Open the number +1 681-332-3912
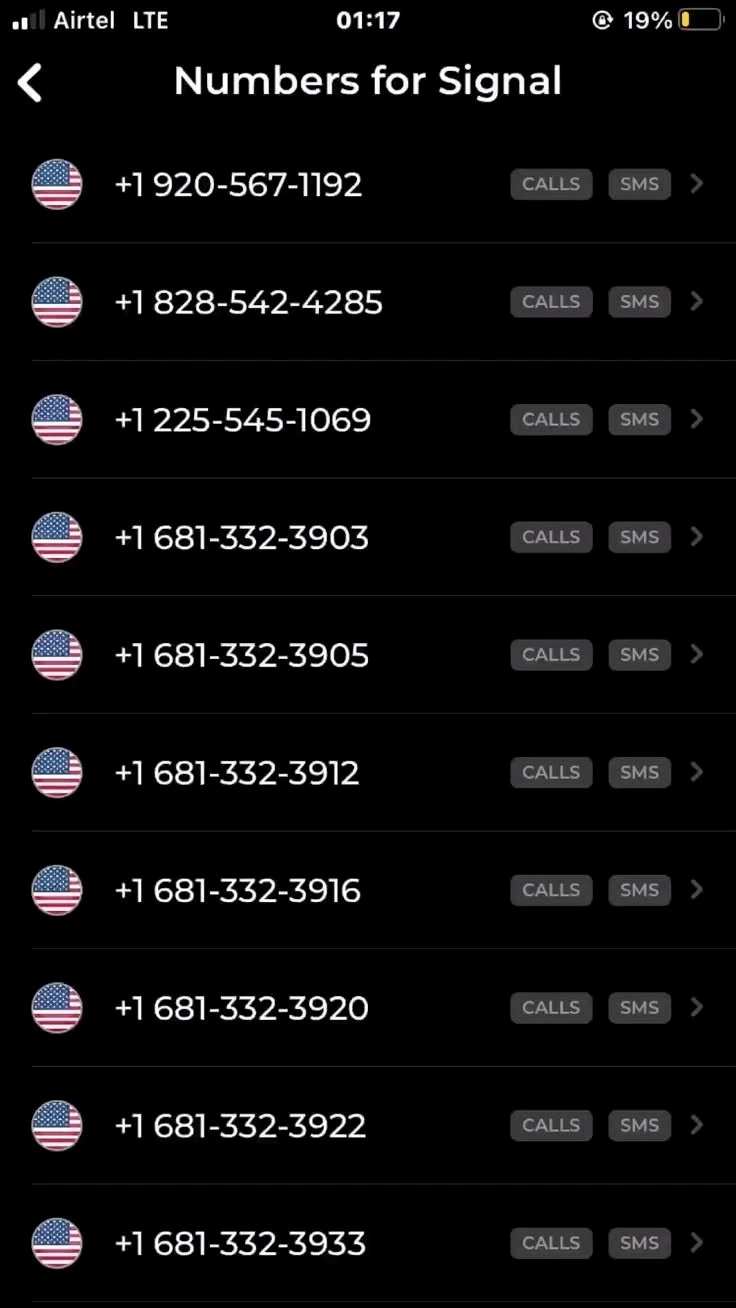 point(368,773)
